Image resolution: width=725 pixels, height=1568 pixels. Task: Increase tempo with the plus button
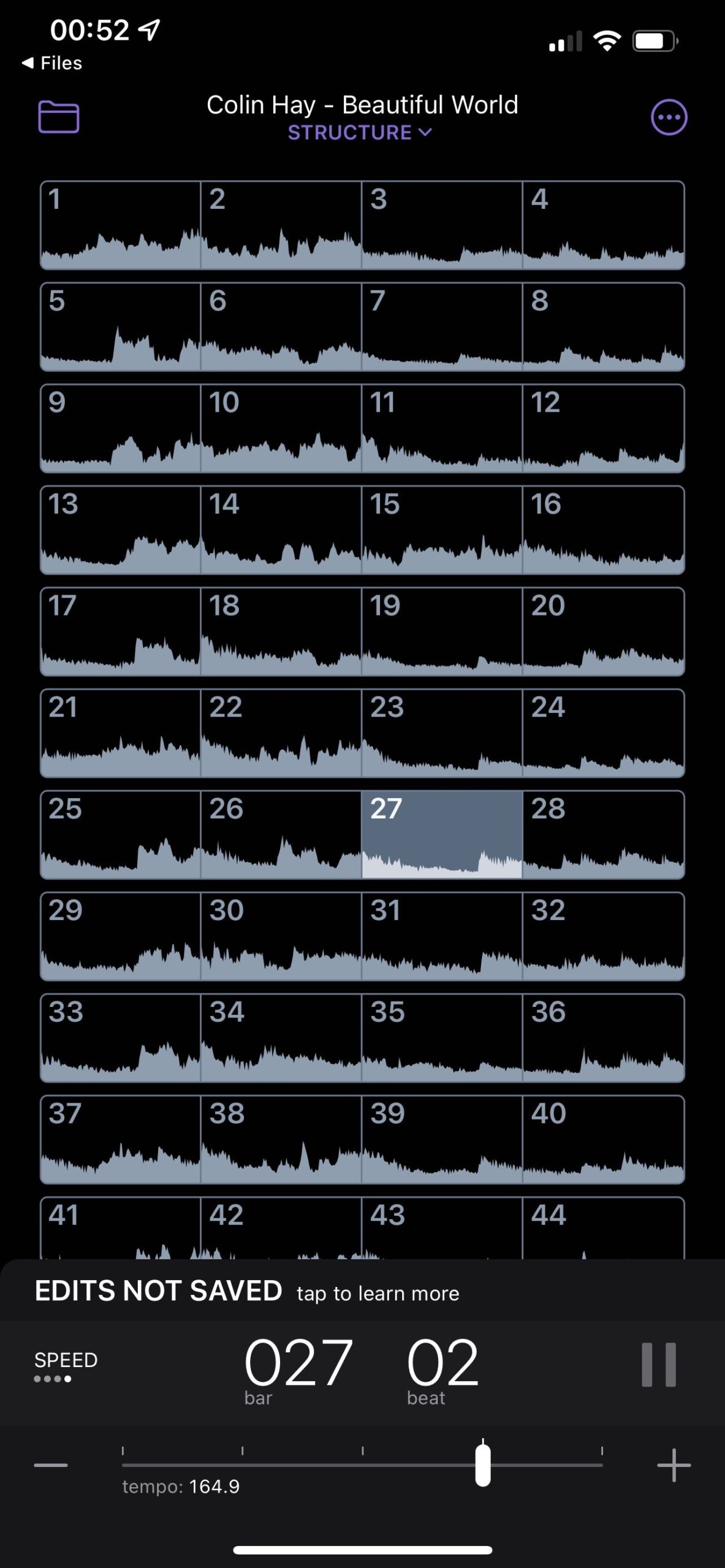(x=674, y=1465)
